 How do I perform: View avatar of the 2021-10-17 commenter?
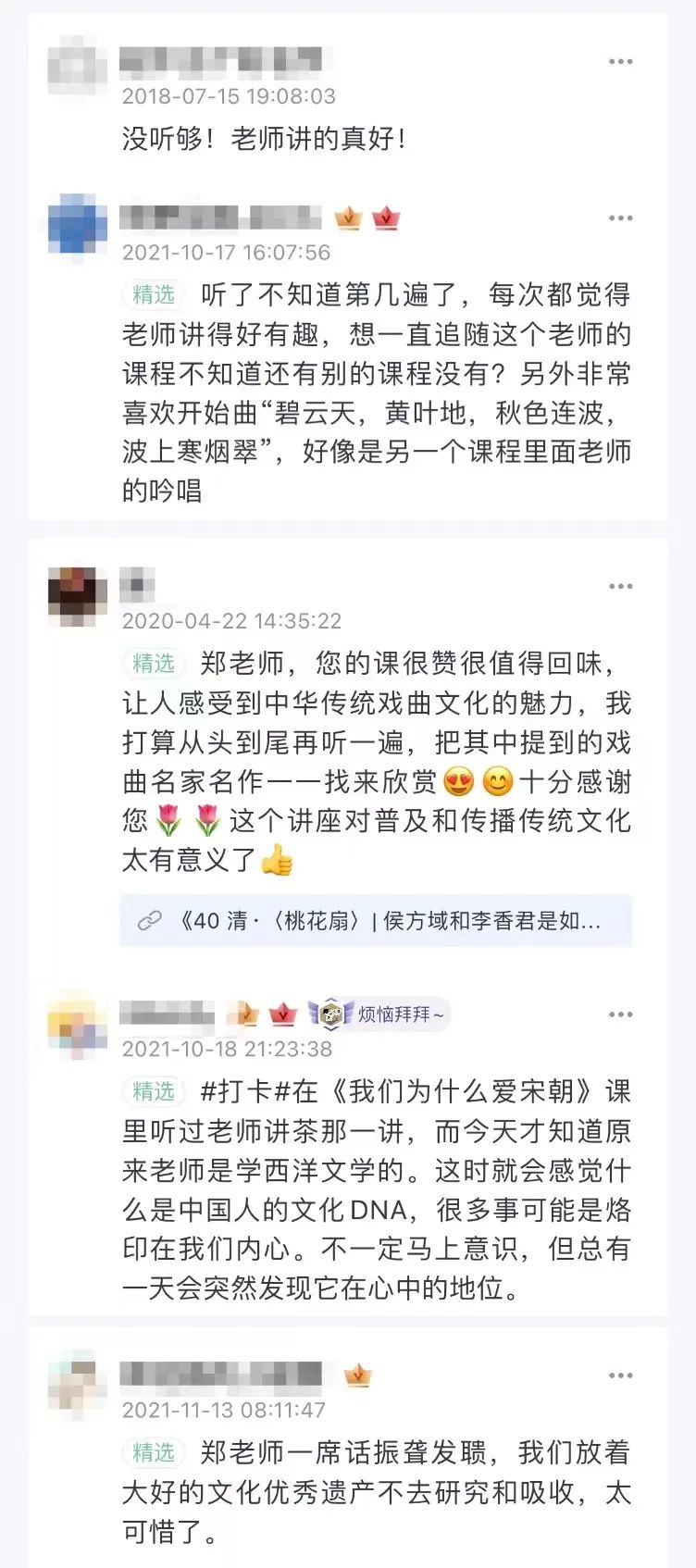tap(78, 224)
